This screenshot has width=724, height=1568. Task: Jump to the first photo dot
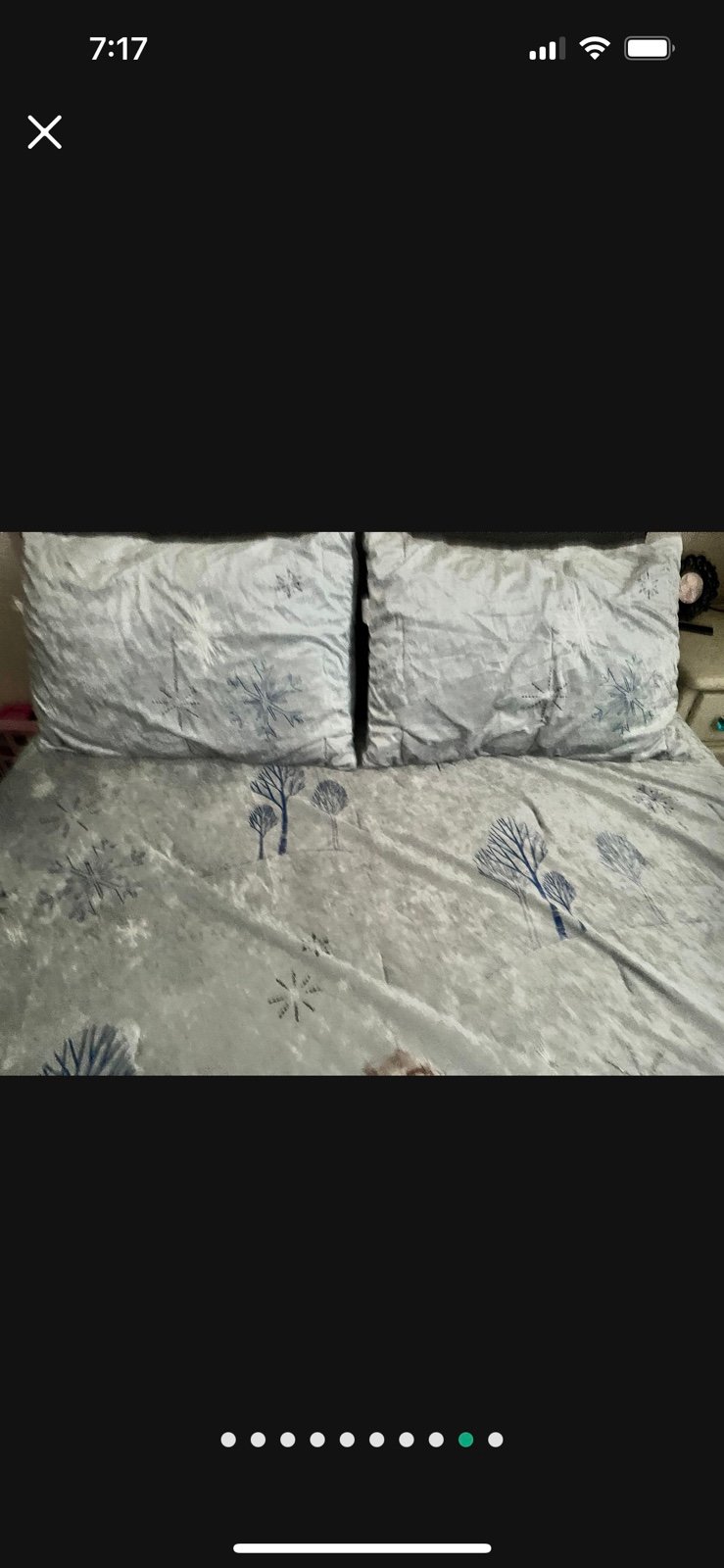(x=228, y=1440)
